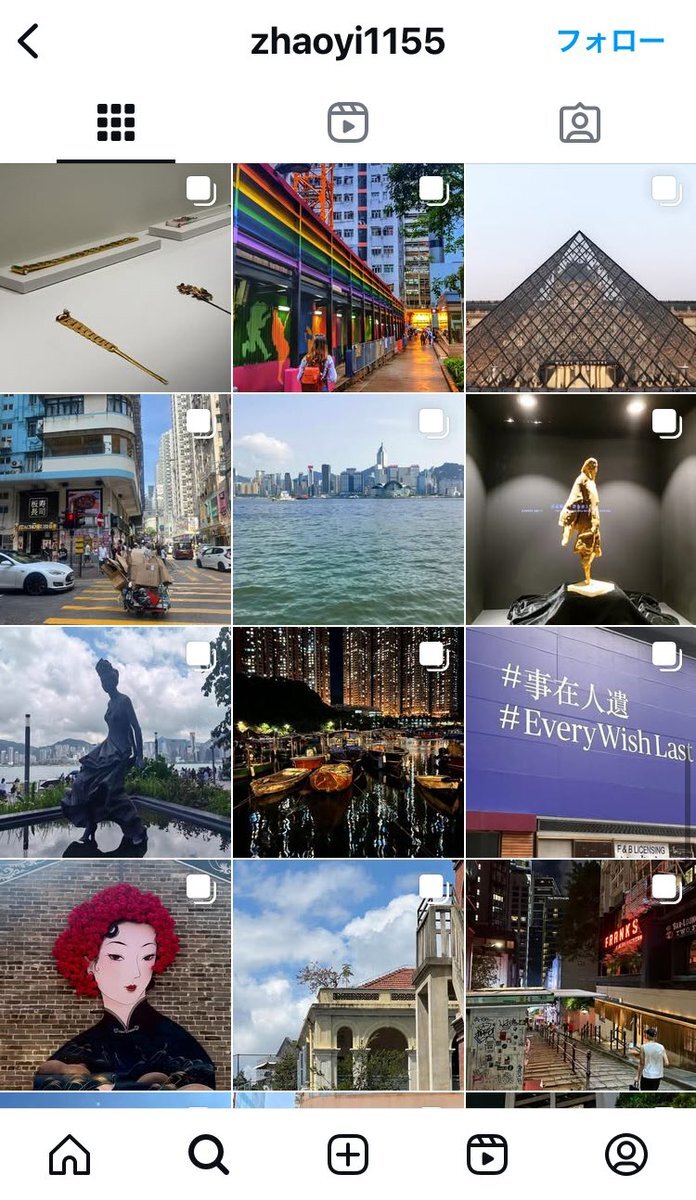
Task: Open the dark dancing sculpture post
Action: (115, 742)
